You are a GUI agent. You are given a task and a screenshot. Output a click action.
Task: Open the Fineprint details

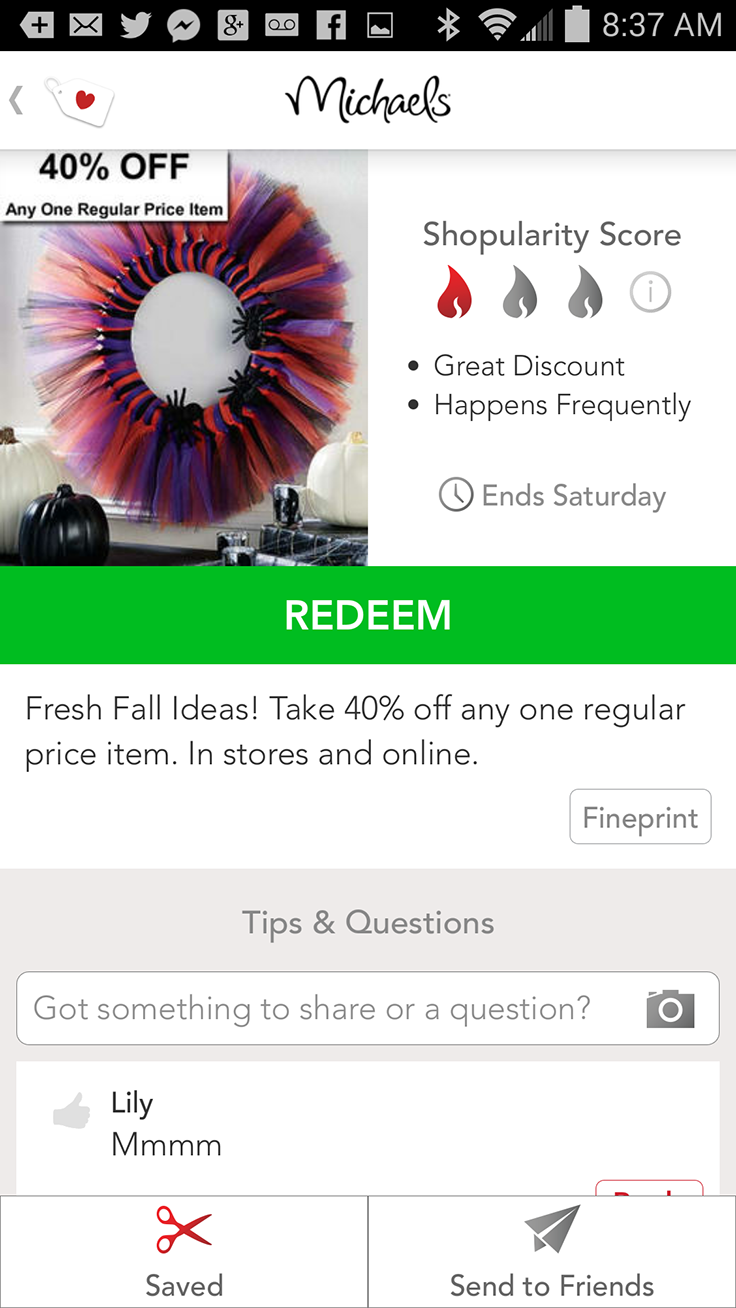tap(640, 817)
